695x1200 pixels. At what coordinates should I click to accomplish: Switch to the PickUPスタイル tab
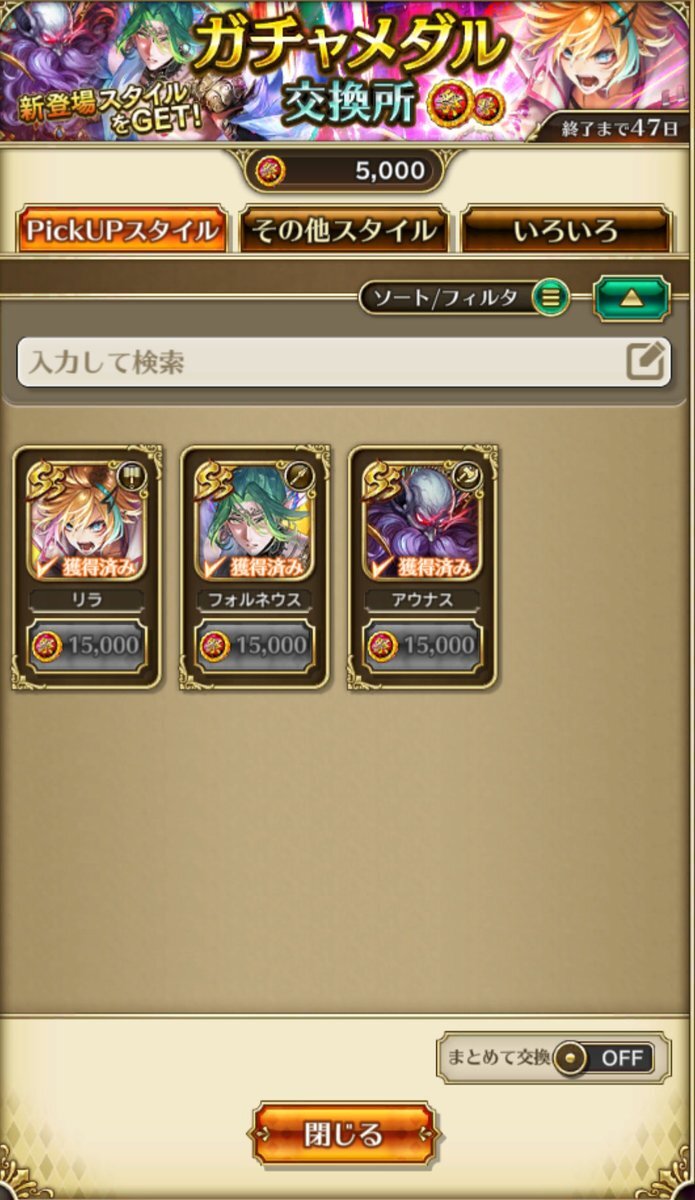120,231
